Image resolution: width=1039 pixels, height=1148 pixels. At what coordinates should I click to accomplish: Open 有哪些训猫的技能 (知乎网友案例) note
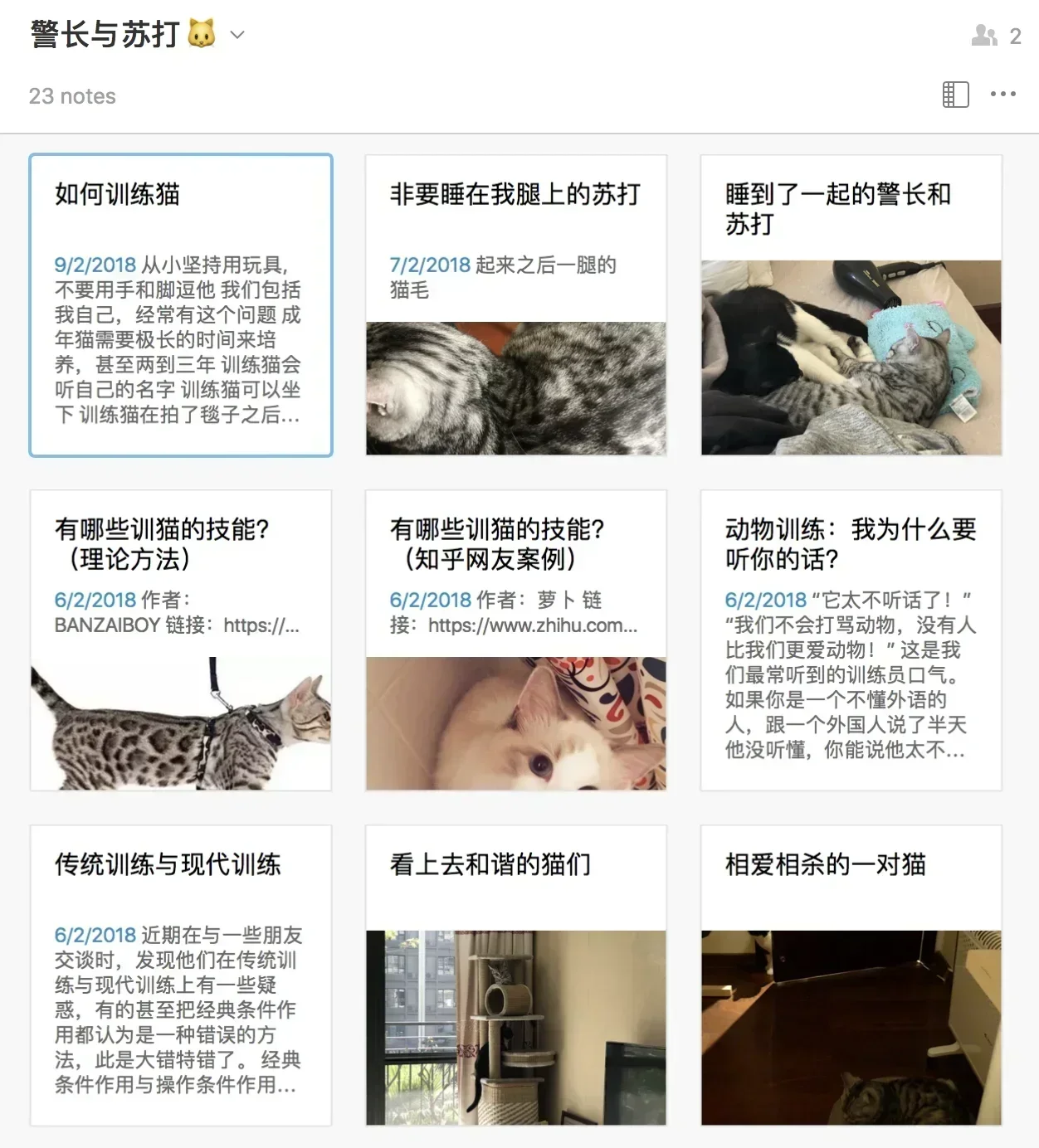point(515,640)
